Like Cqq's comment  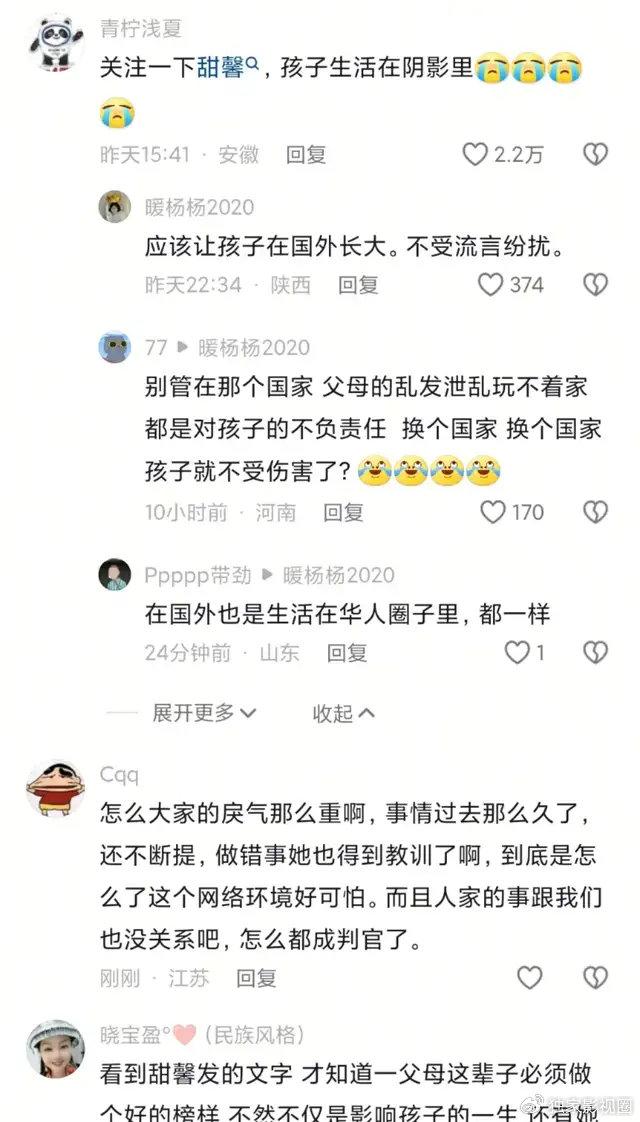(530, 977)
